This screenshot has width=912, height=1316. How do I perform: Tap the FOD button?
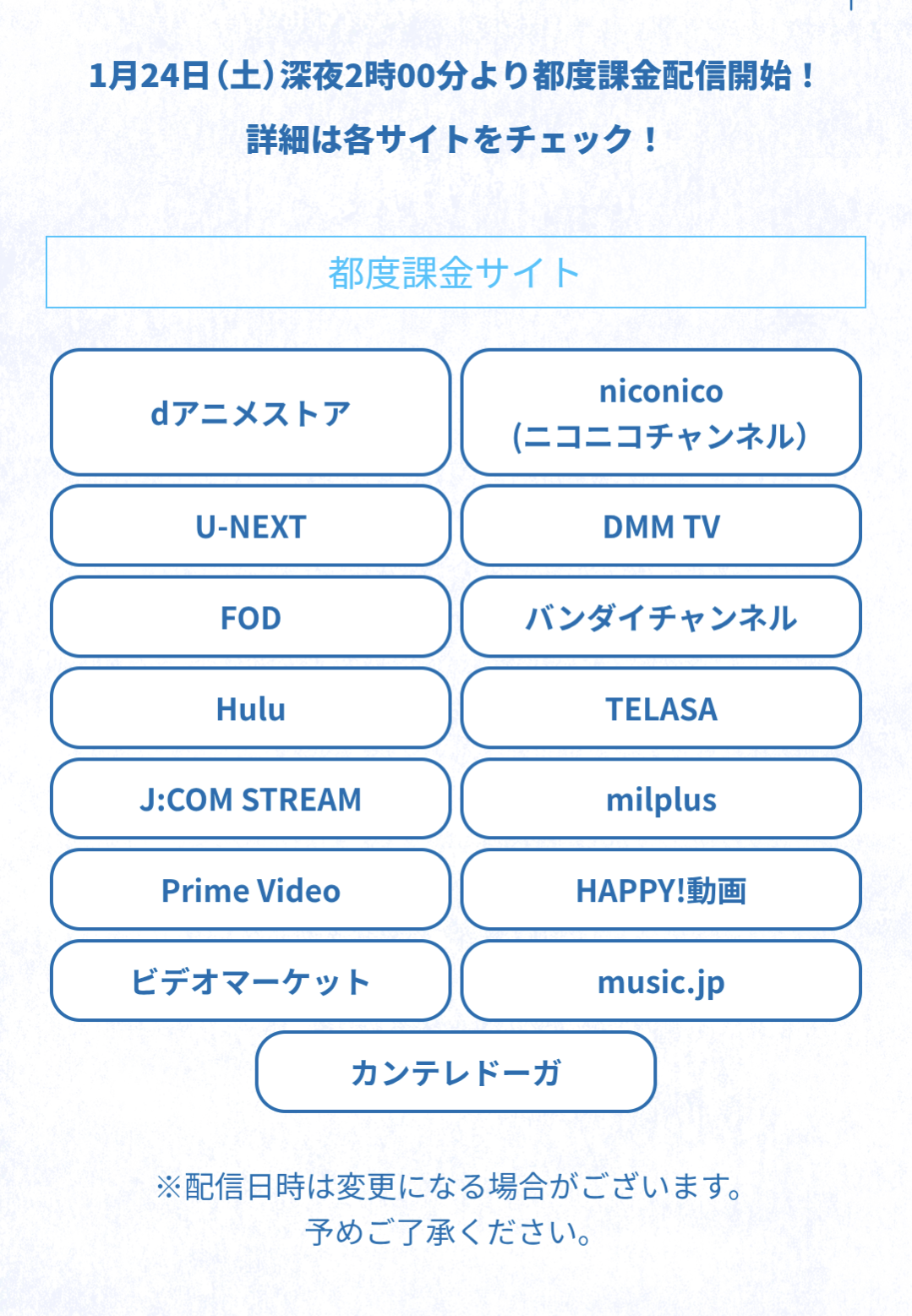tap(250, 617)
